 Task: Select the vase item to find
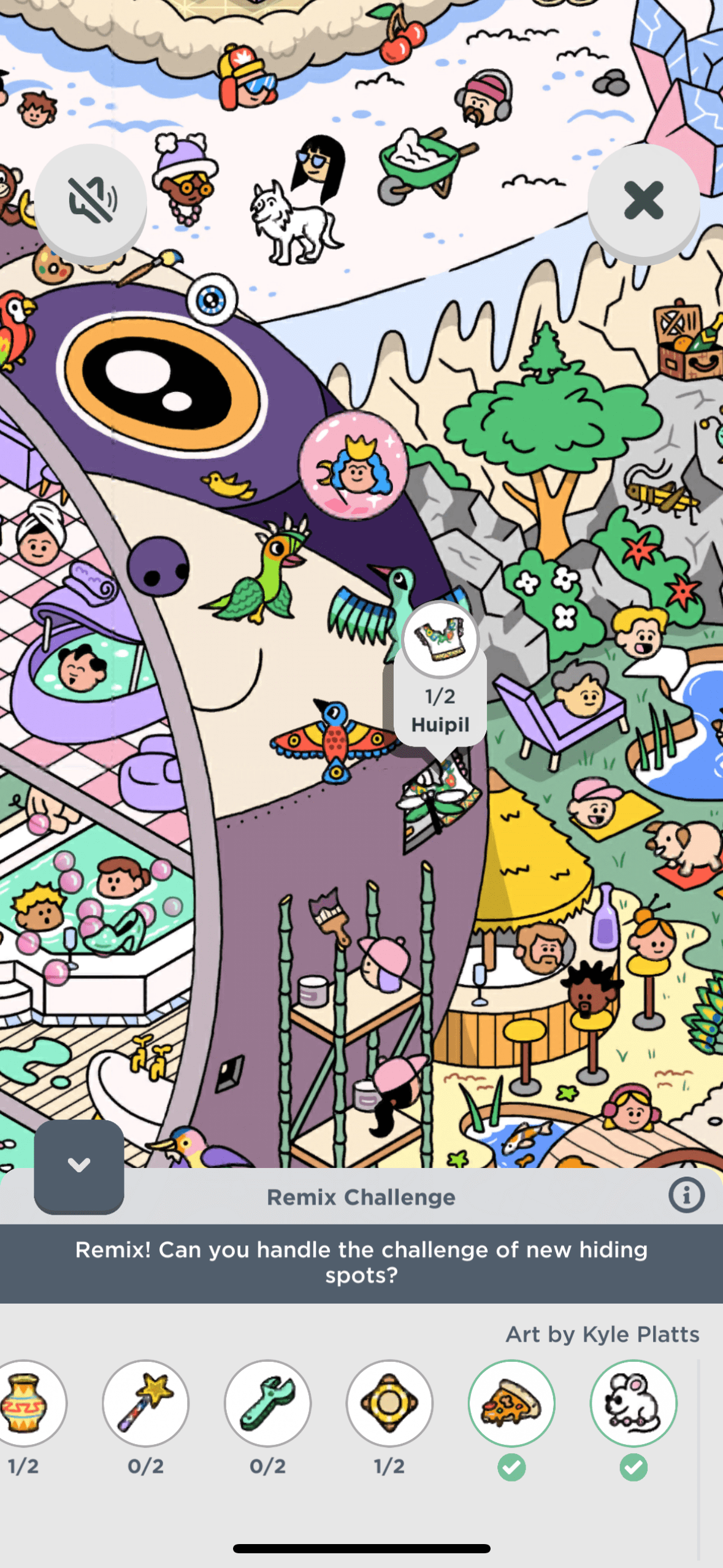pos(25,1403)
